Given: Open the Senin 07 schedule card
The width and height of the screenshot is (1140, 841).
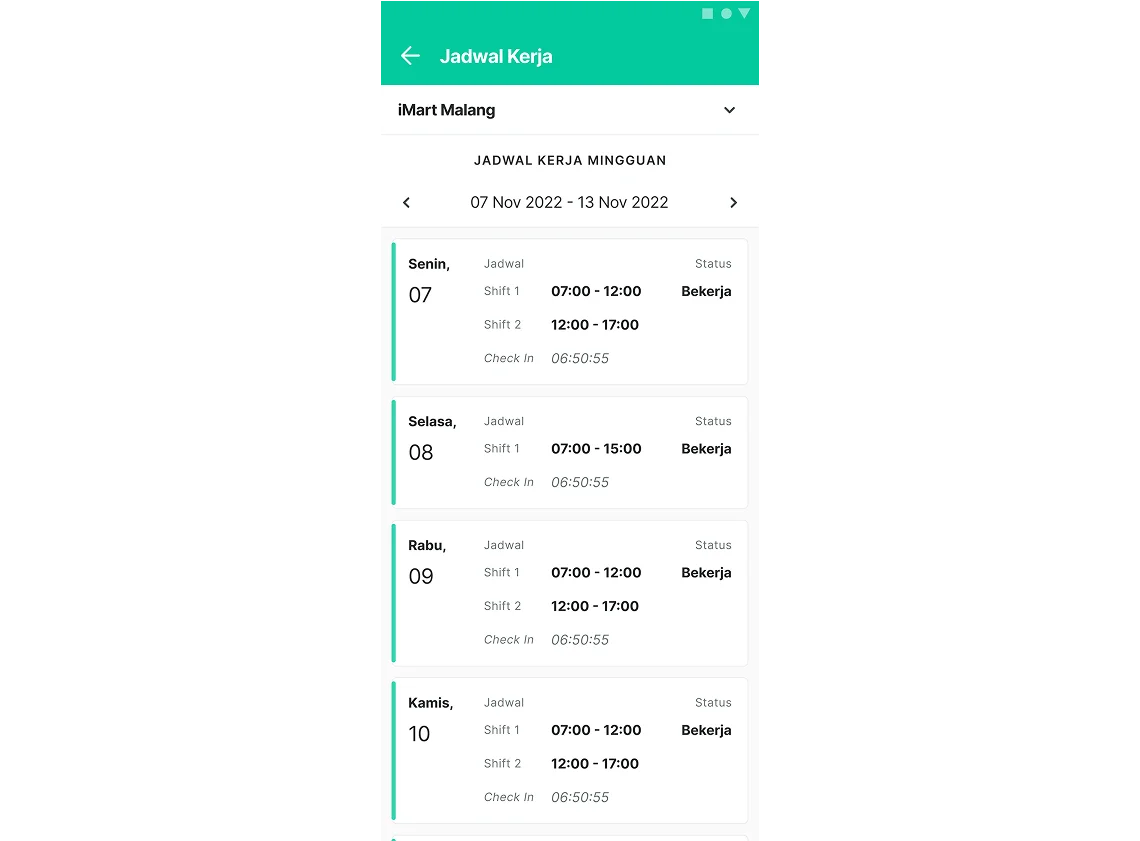Looking at the screenshot, I should point(569,311).
